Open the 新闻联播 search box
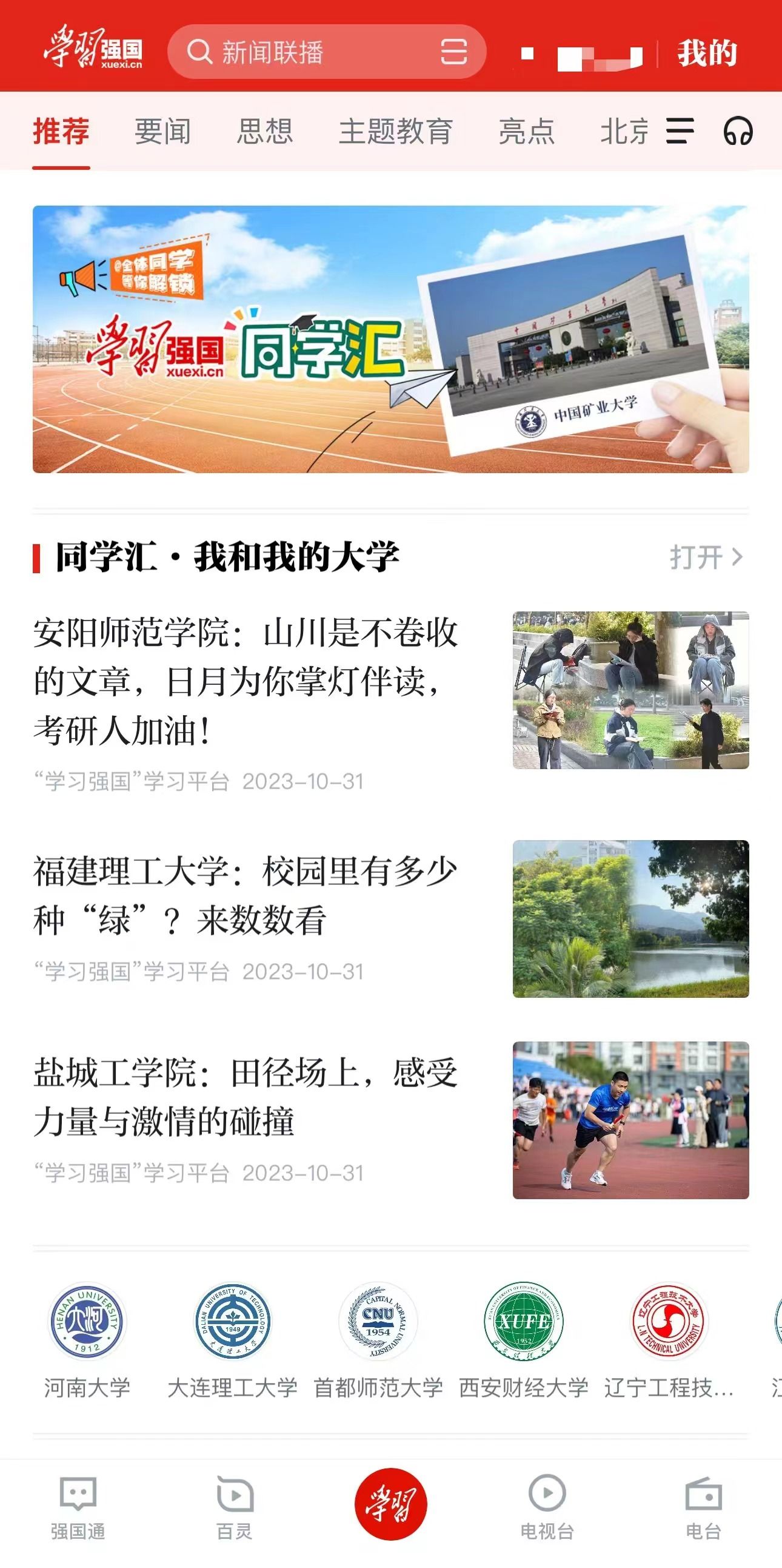The height and width of the screenshot is (1568, 782). [304, 52]
